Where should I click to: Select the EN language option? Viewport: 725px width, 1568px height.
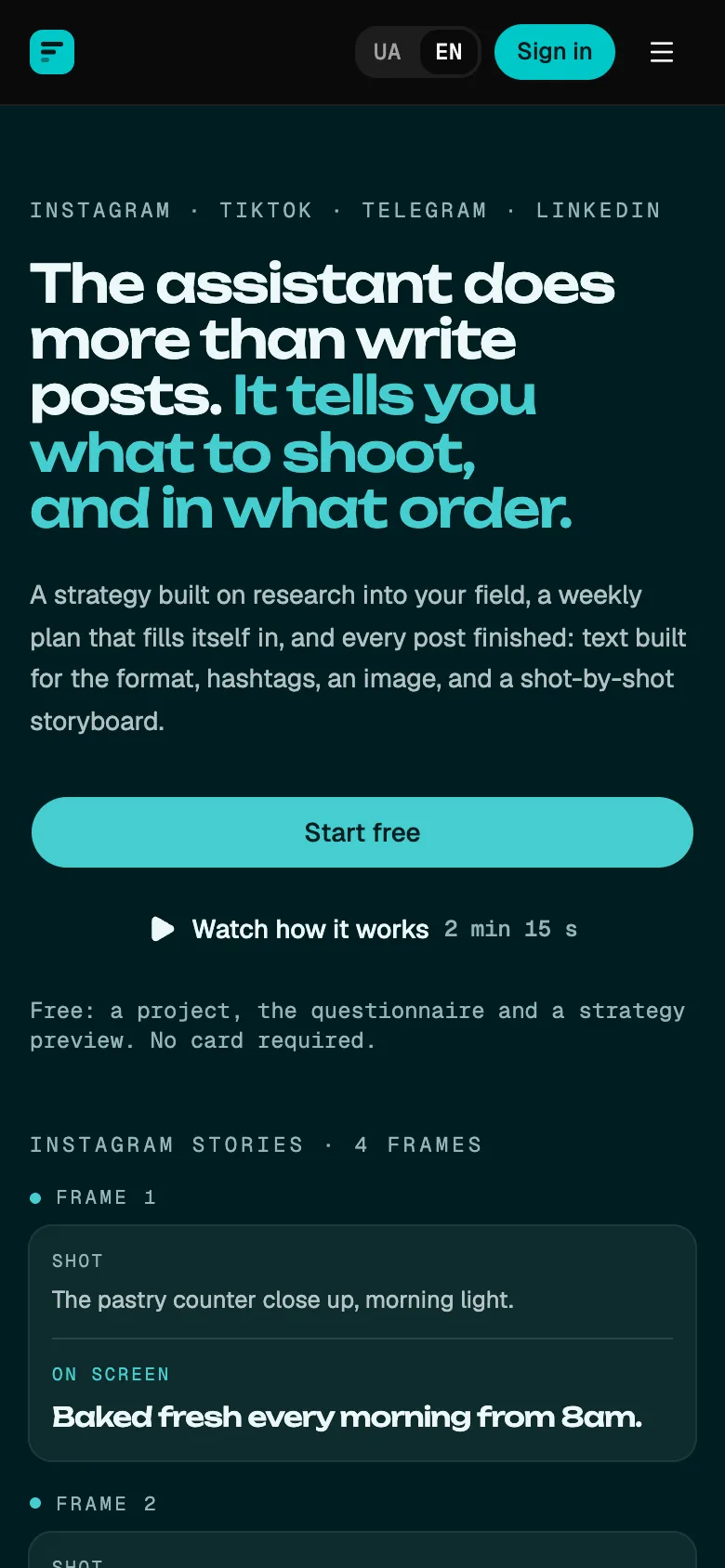point(449,52)
